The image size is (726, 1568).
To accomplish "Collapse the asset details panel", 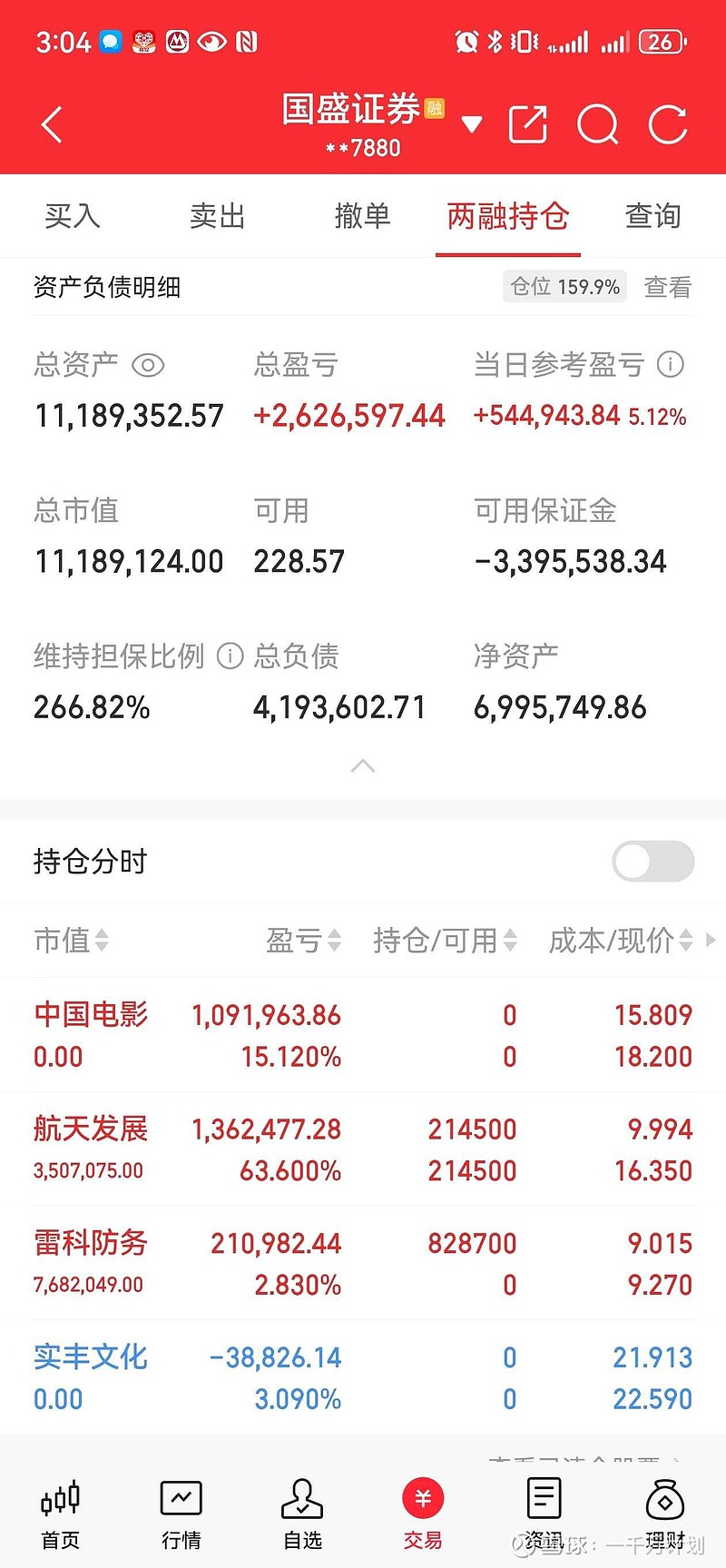I will pos(363,766).
